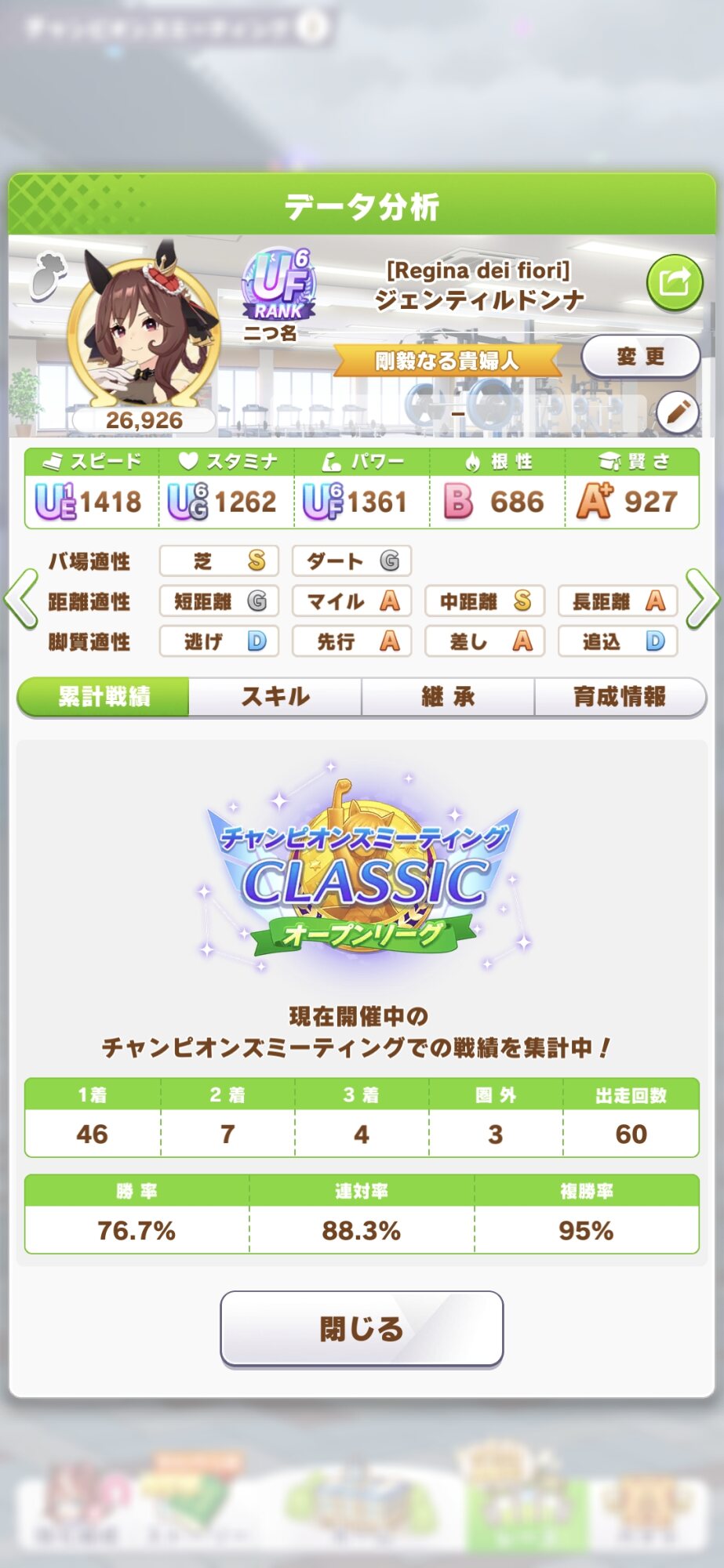Tap the 変更 button

pos(640,357)
